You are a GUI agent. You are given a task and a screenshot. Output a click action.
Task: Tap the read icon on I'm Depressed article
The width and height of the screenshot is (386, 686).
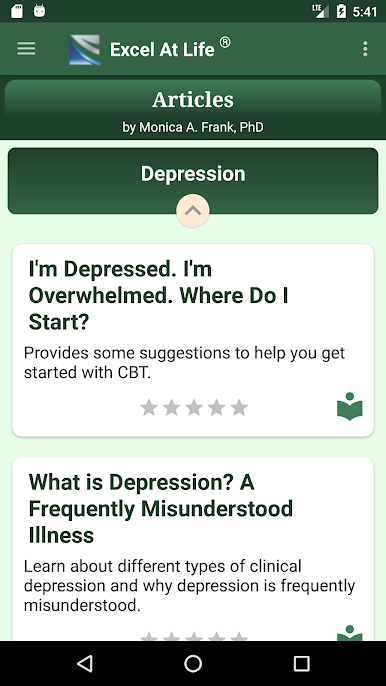tap(350, 406)
